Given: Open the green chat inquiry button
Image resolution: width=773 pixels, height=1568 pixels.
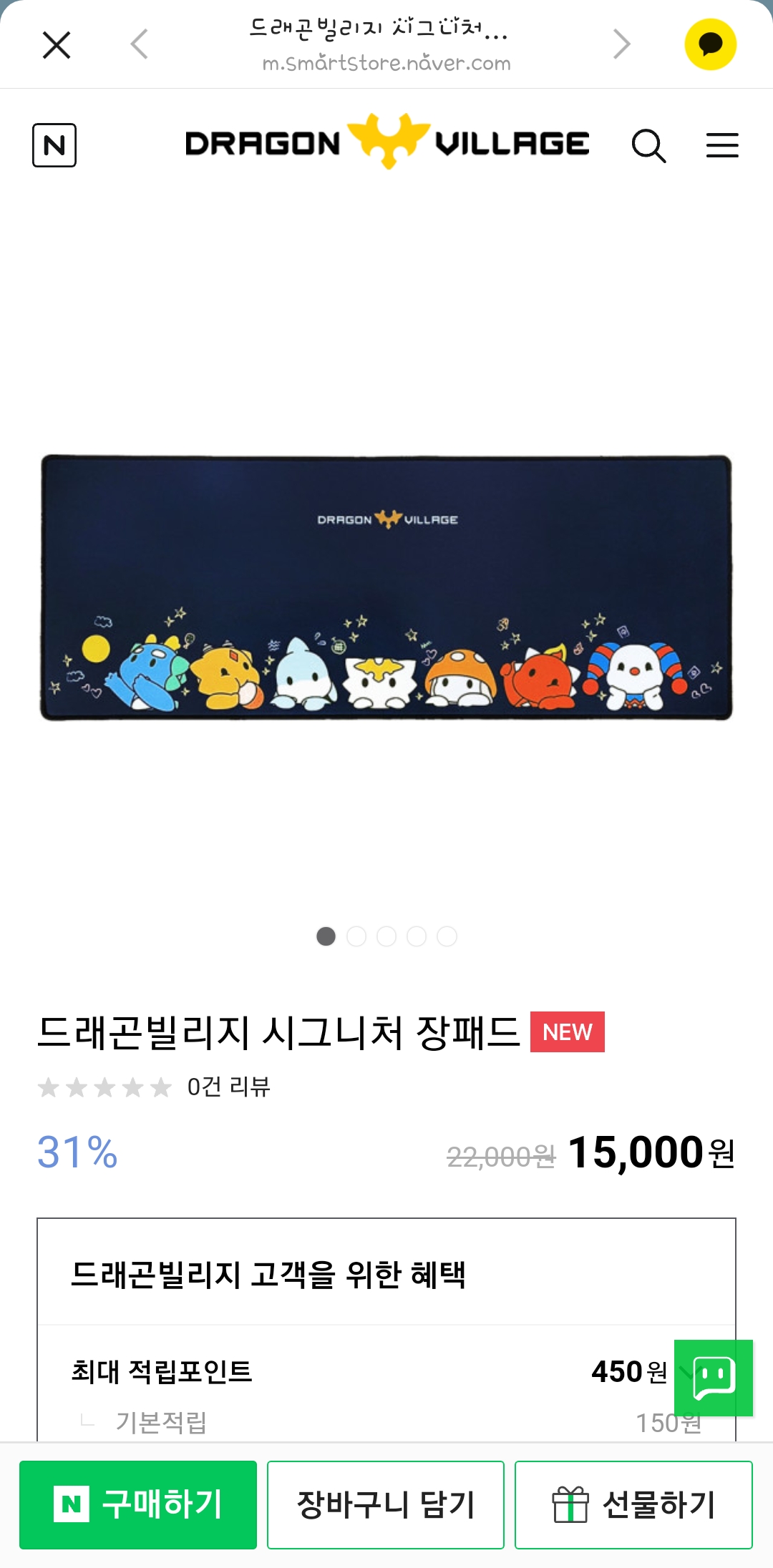Looking at the screenshot, I should [713, 1378].
